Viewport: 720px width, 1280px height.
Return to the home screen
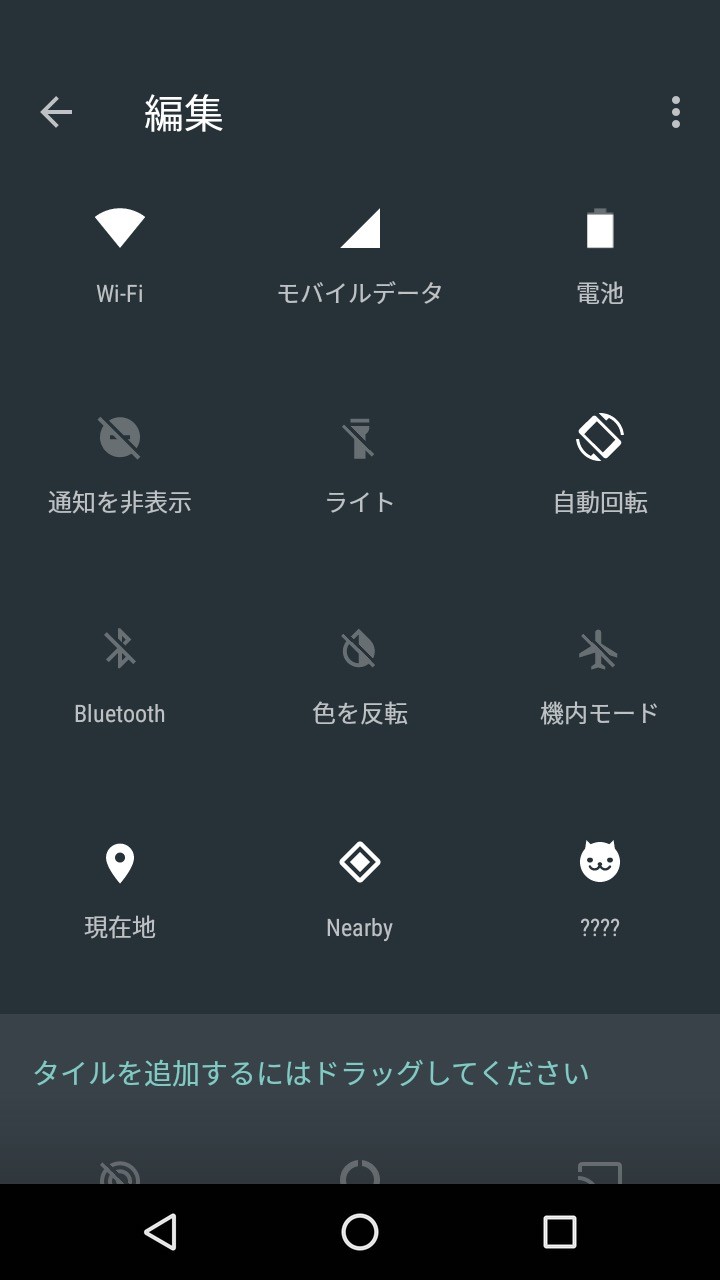pyautogui.click(x=360, y=1232)
